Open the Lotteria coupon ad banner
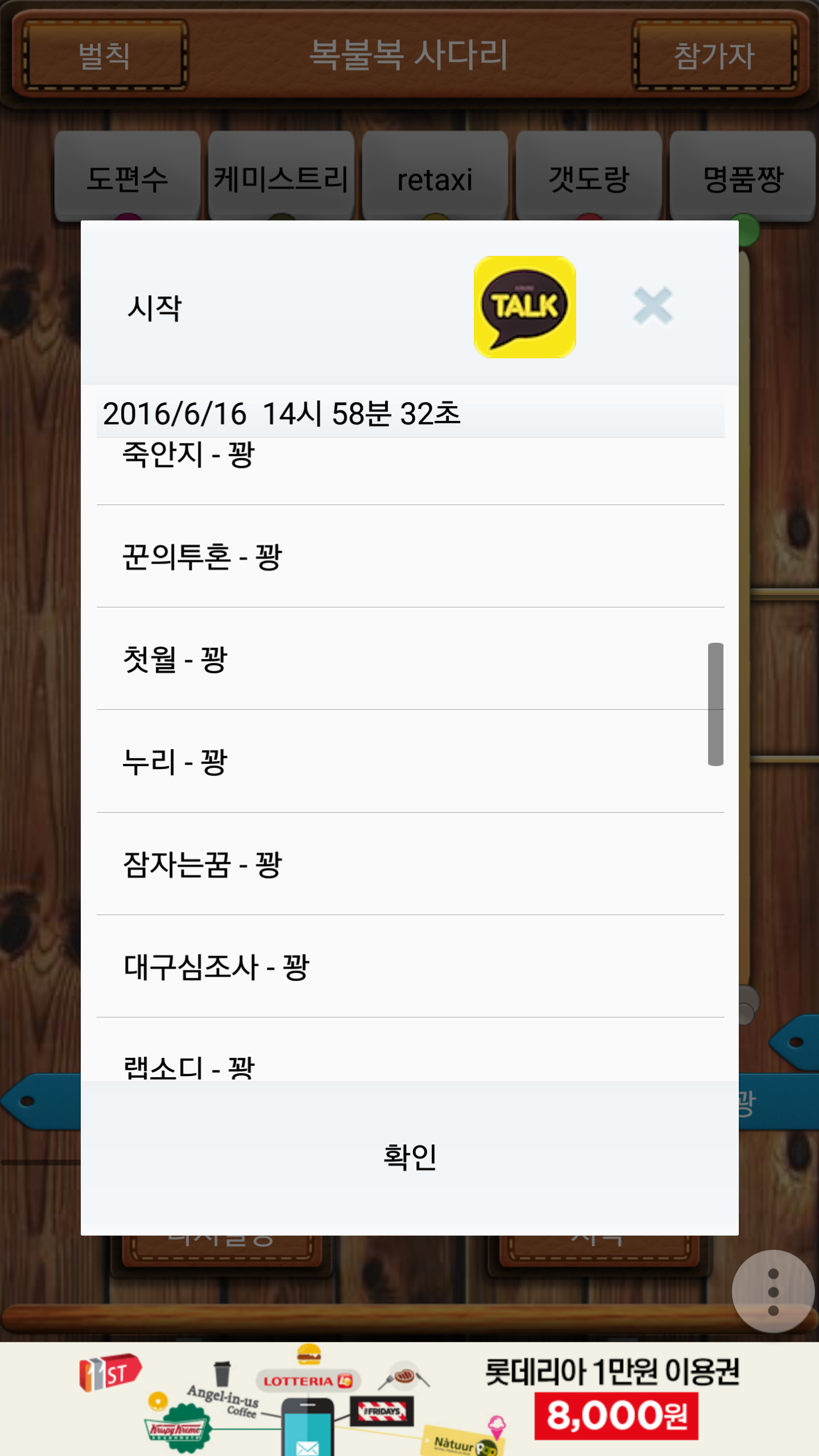Viewport: 819px width, 1456px height. pyautogui.click(x=409, y=1399)
